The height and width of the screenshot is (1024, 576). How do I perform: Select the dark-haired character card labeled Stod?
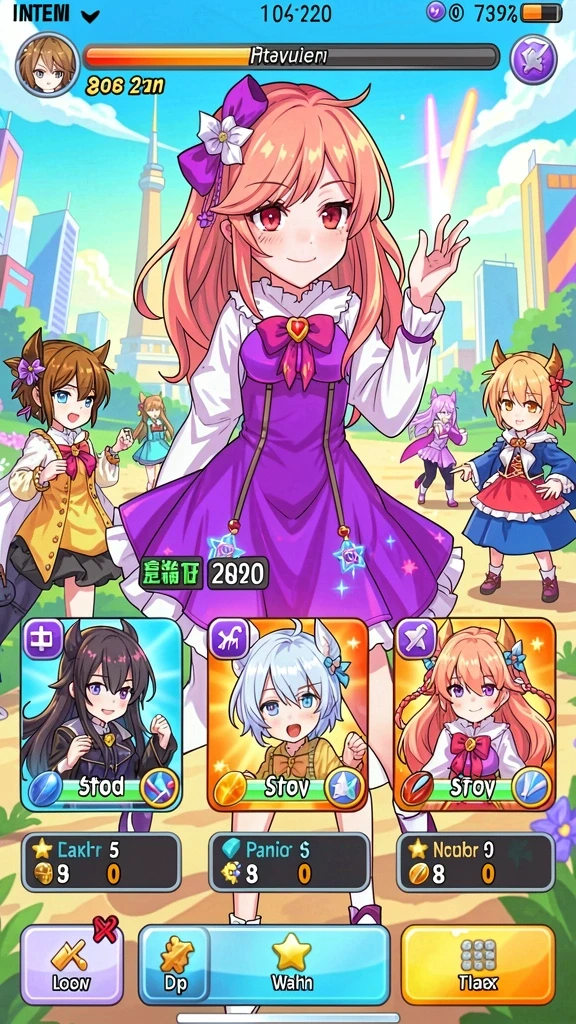point(101,714)
